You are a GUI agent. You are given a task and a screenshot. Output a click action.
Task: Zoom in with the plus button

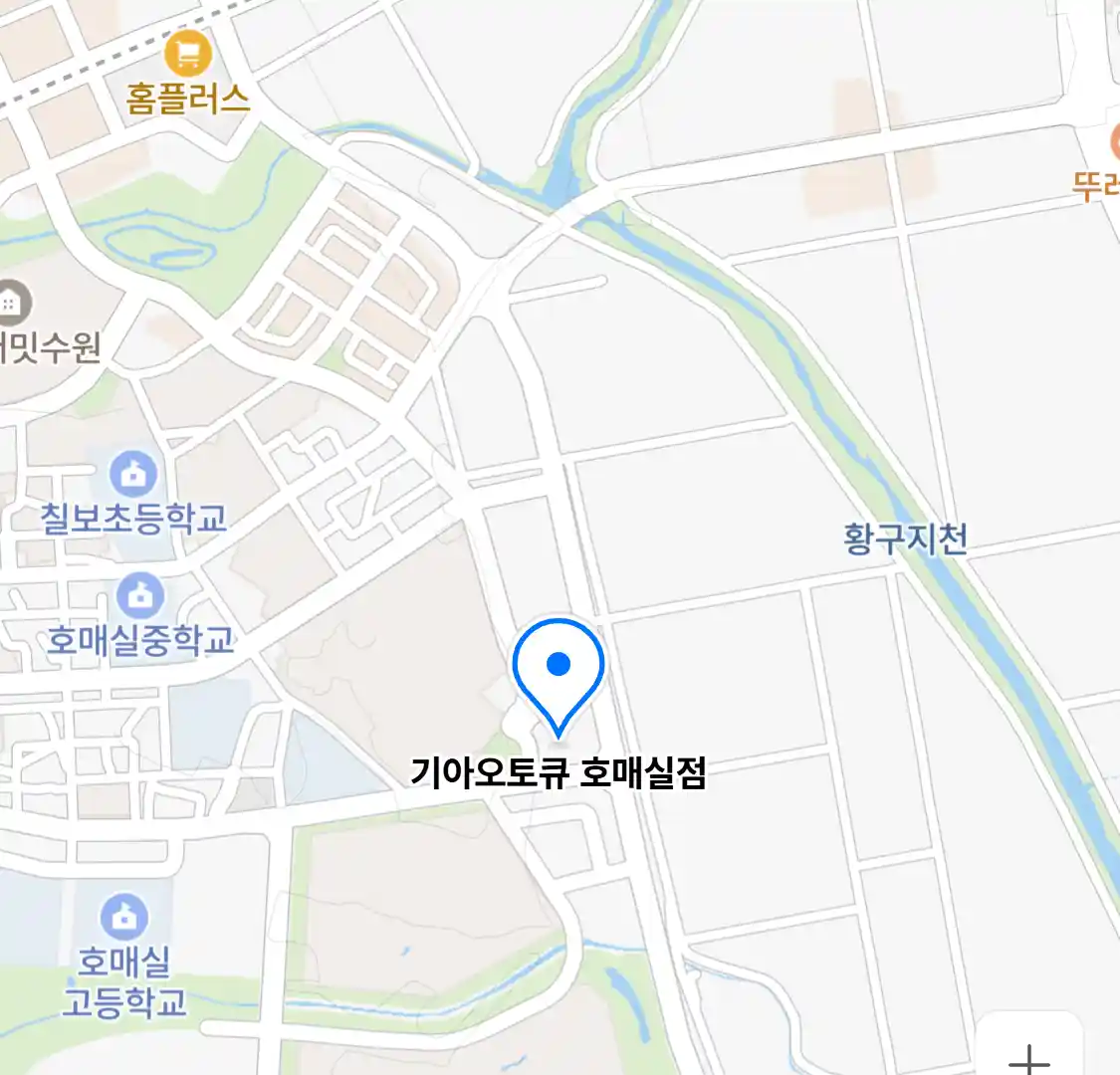(x=1029, y=1057)
